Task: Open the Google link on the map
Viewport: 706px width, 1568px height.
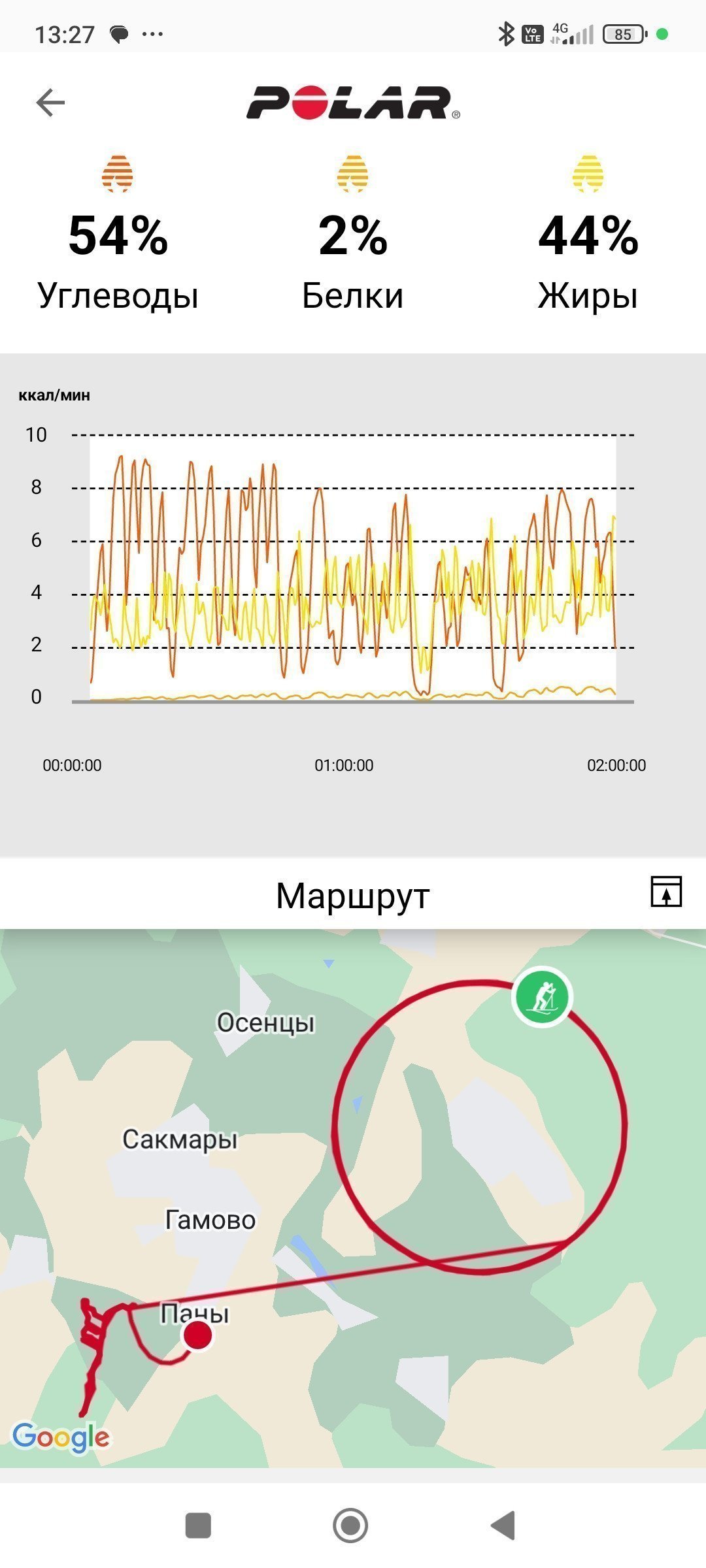Action: [61, 1437]
